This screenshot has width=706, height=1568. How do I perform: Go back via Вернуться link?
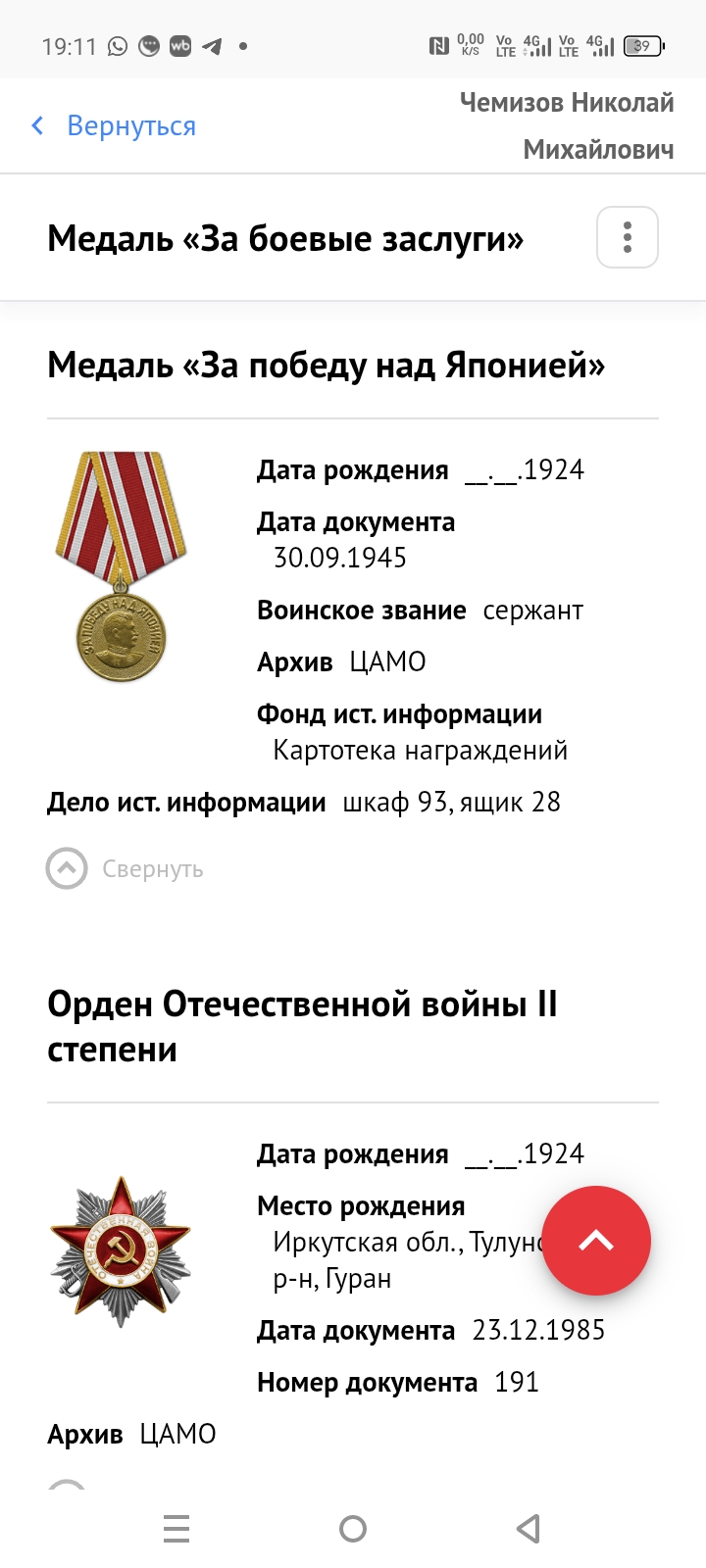pos(114,125)
